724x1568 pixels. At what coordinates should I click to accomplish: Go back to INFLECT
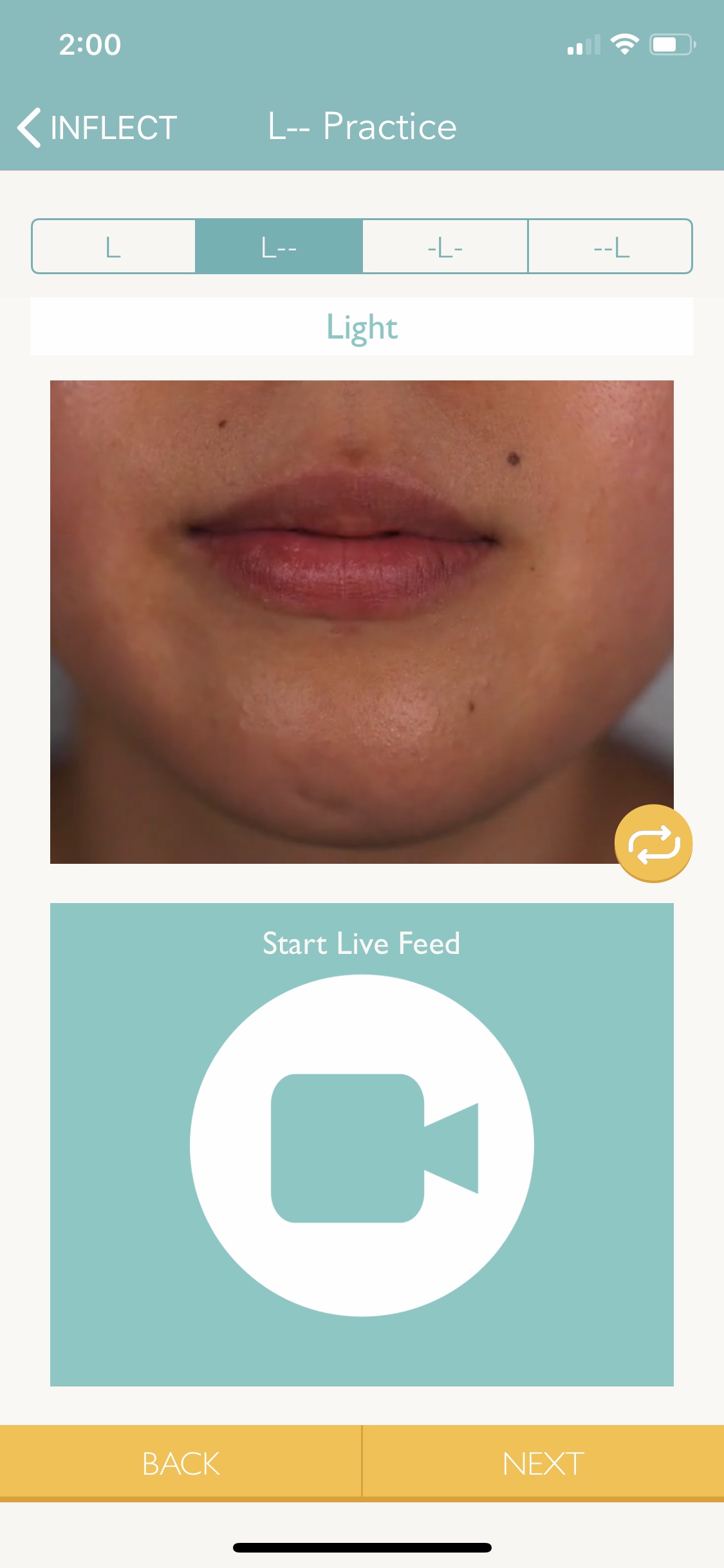(97, 127)
